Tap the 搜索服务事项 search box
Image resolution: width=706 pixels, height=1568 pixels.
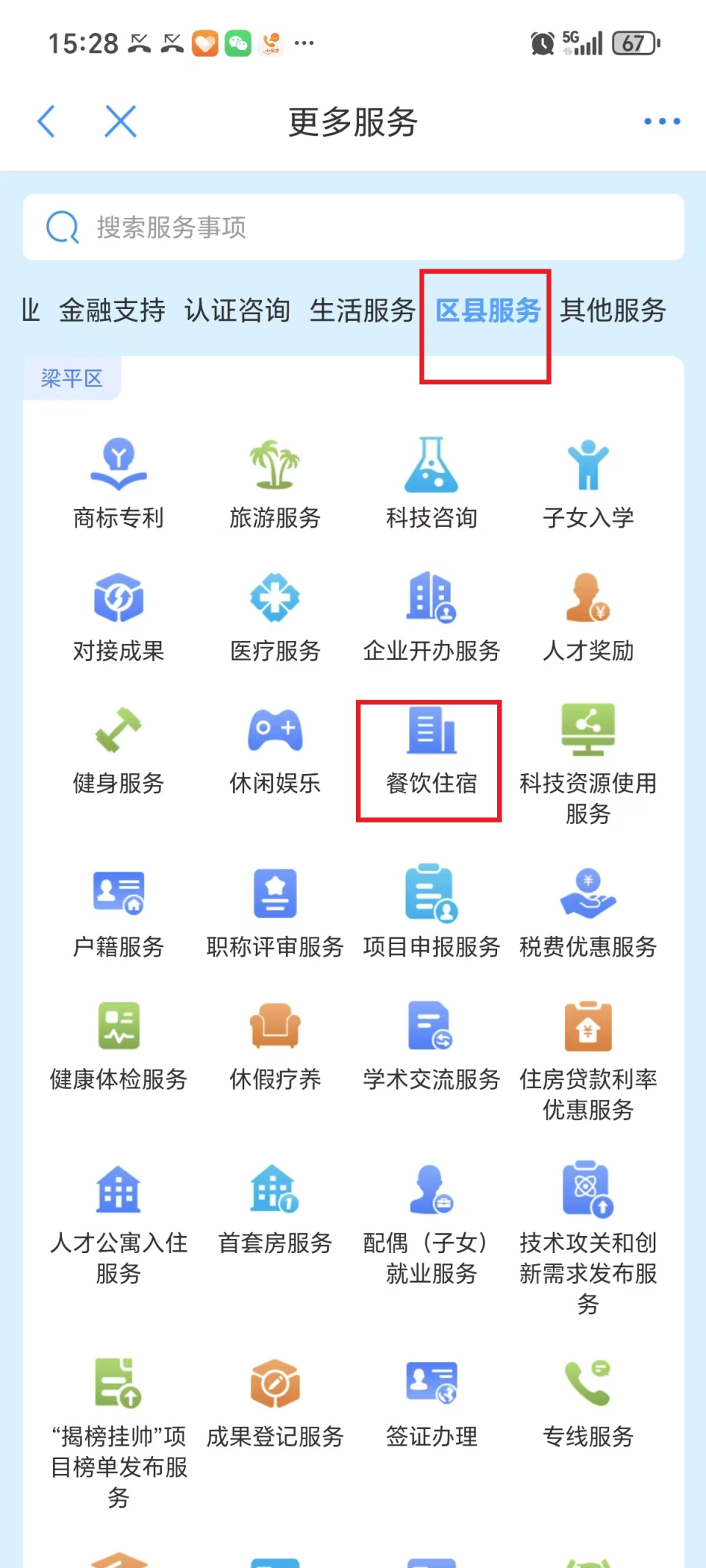(x=353, y=227)
